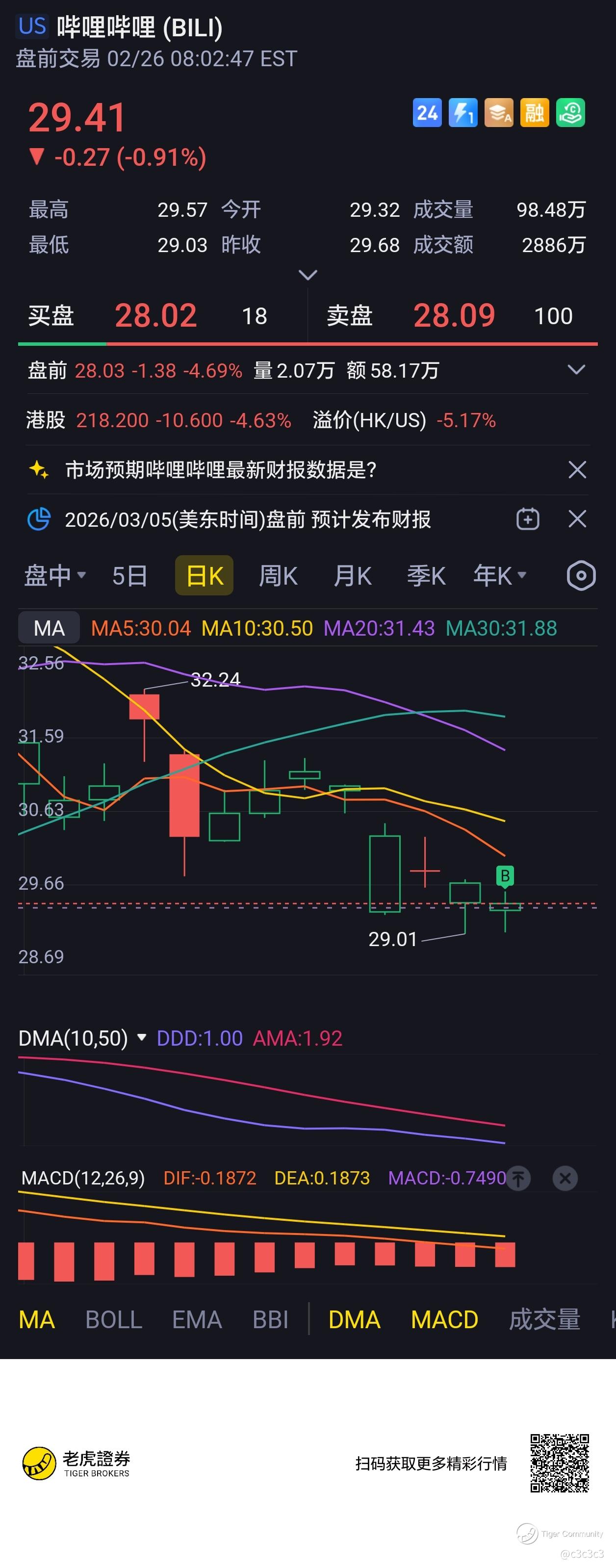Image resolution: width=616 pixels, height=1568 pixels.
Task: Open the 市场预期哔哩哔哩最新财报数据是 prompt
Action: click(220, 470)
